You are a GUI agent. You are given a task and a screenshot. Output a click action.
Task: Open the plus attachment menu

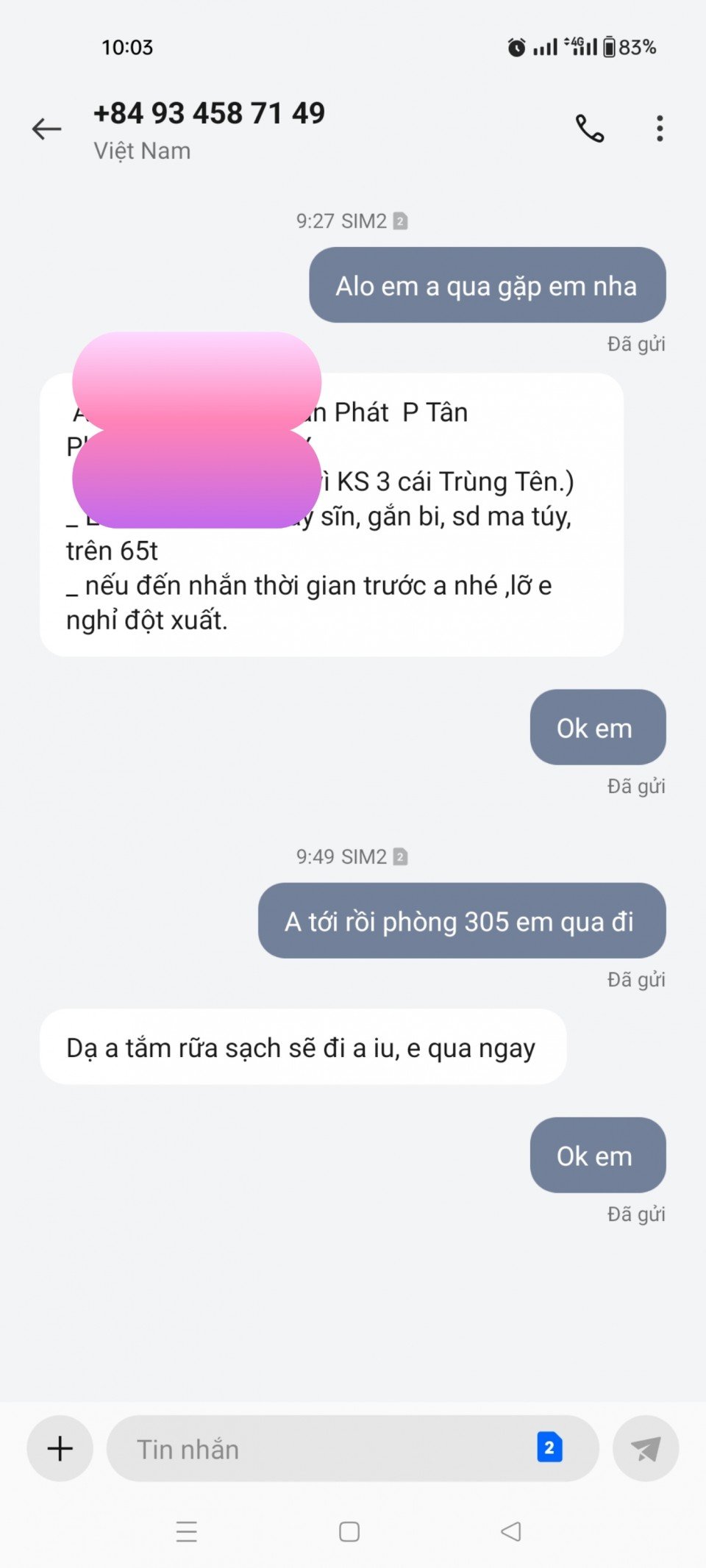[x=60, y=1448]
